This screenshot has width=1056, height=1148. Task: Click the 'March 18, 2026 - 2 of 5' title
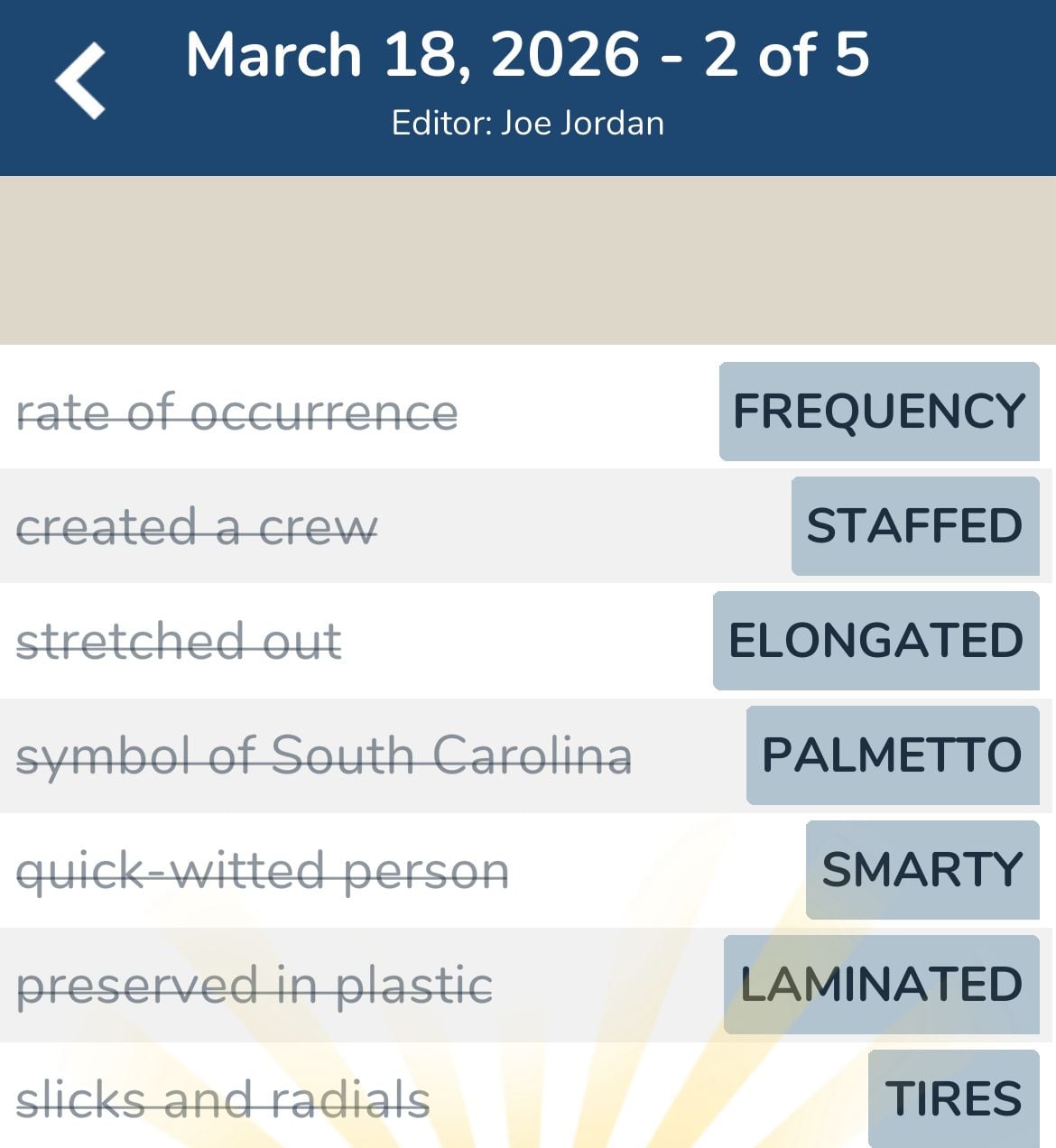coord(527,54)
